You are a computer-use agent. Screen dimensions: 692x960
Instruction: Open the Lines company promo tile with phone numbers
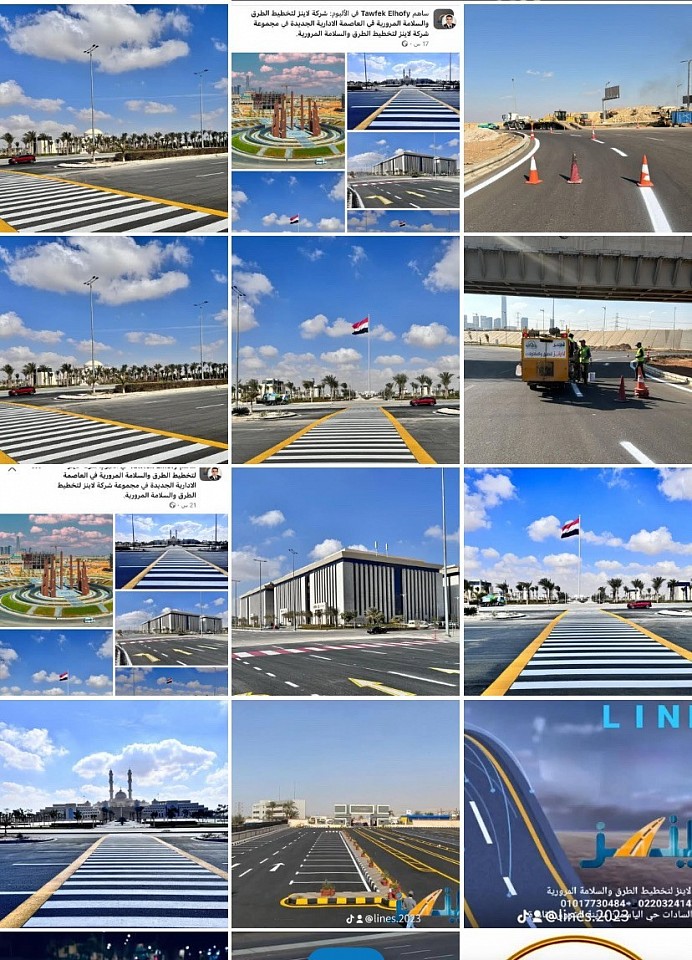(577, 813)
